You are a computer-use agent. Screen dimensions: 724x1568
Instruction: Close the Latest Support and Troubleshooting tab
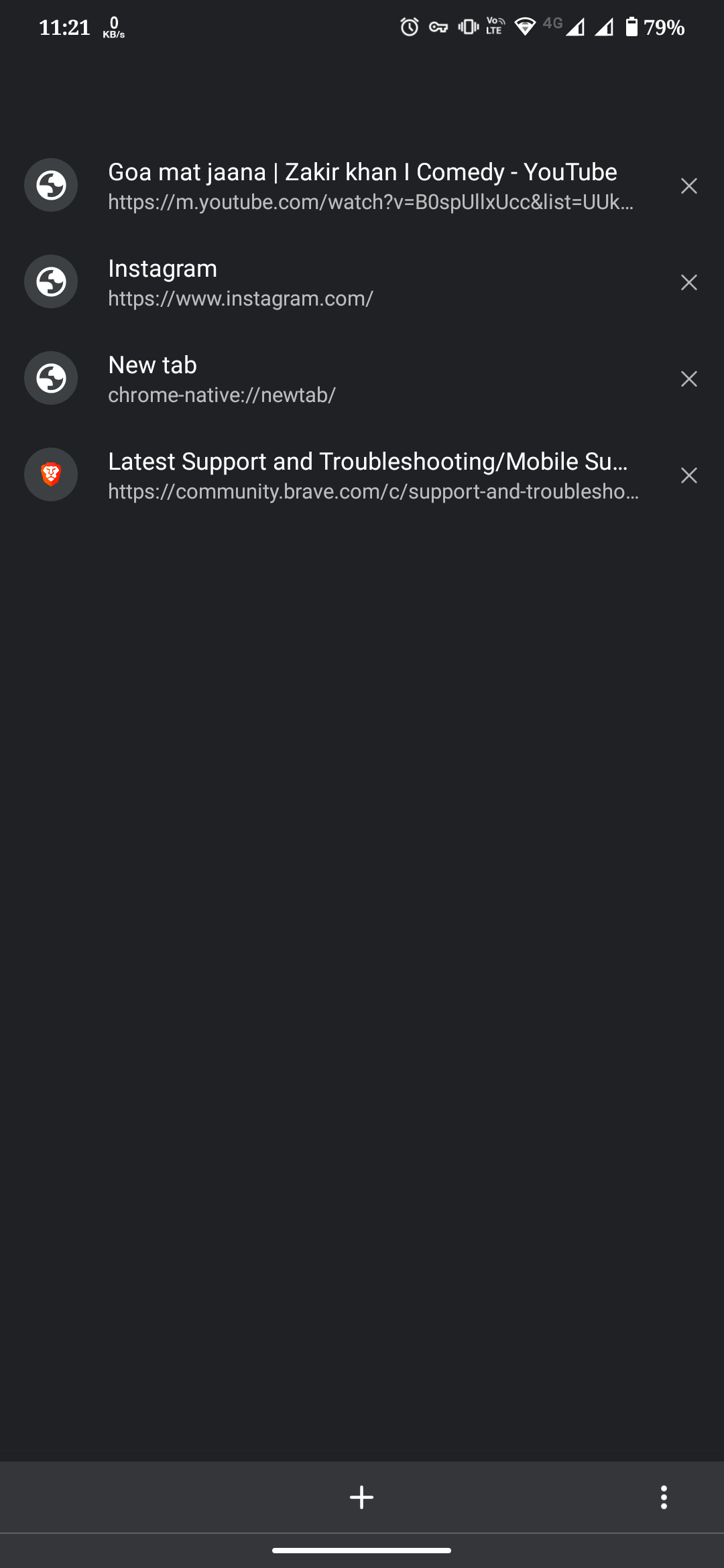(688, 476)
